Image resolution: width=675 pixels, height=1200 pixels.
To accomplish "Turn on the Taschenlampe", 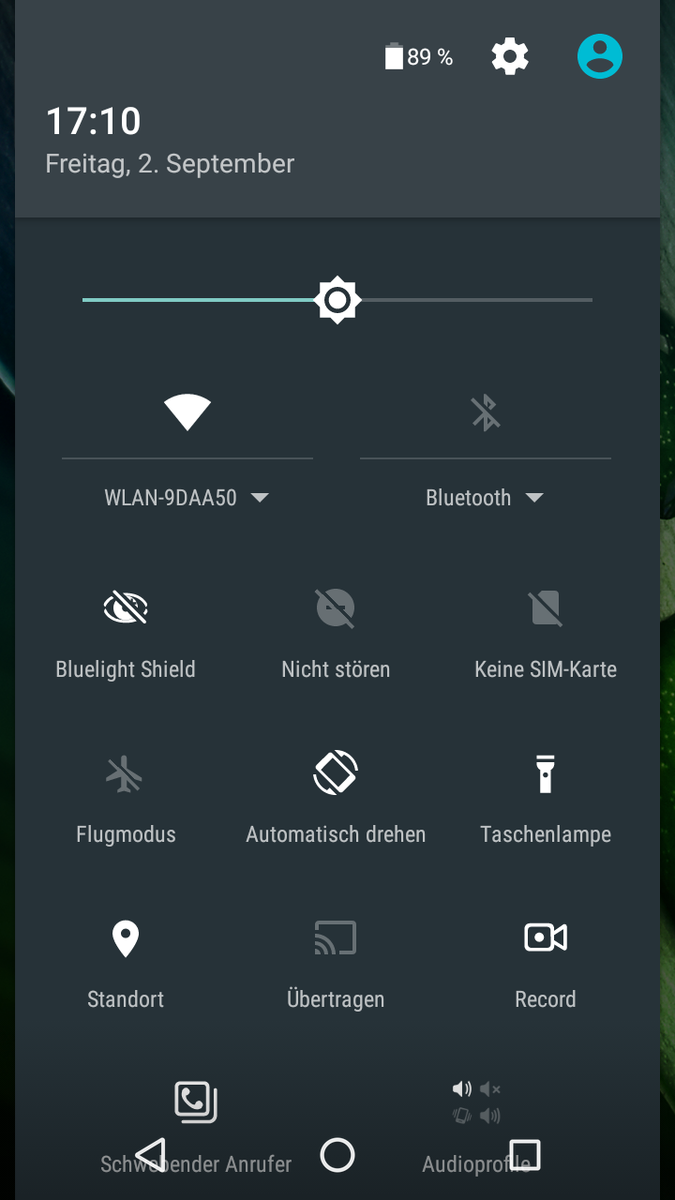I will coord(546,773).
